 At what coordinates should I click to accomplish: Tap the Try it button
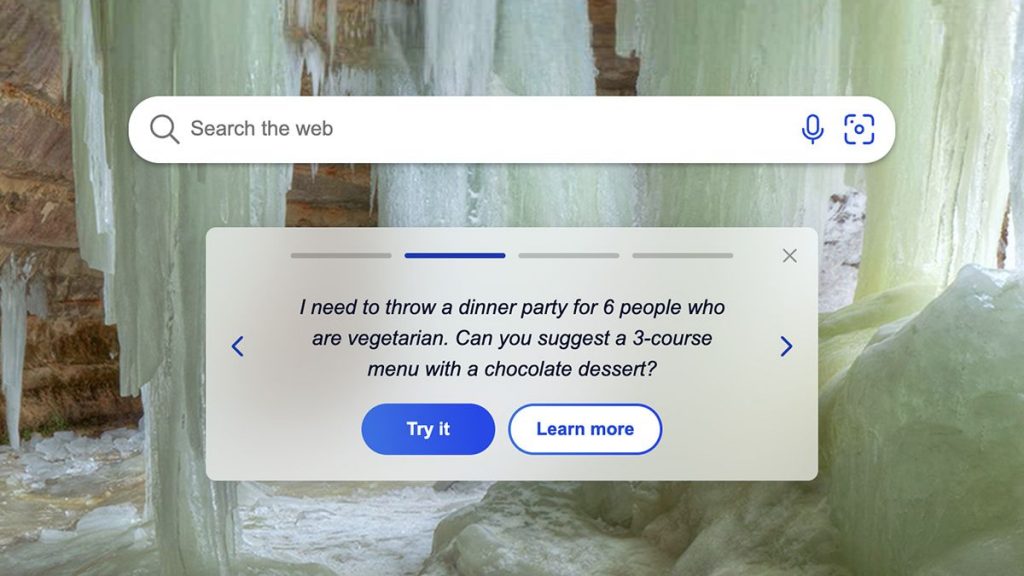click(428, 429)
